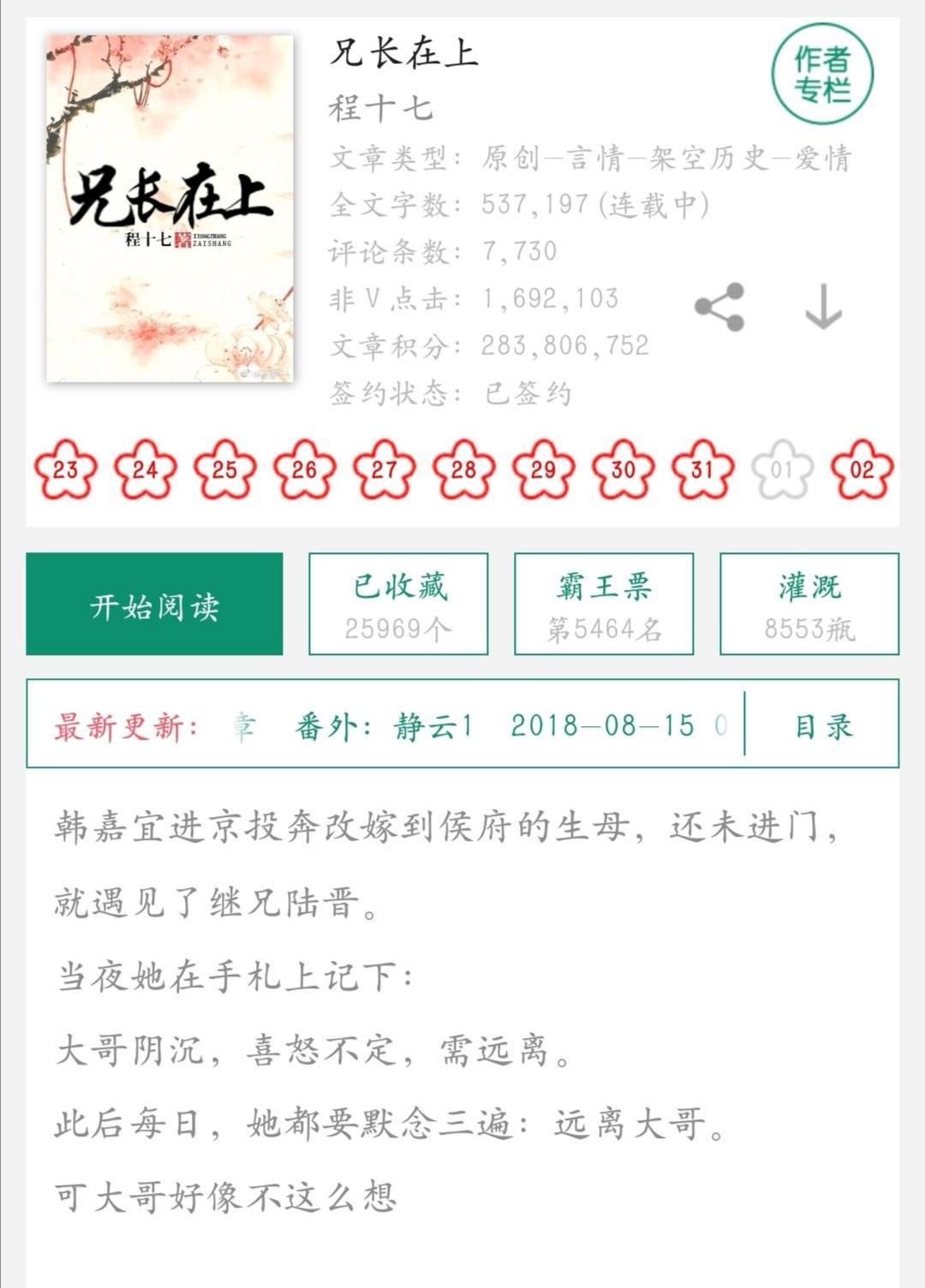Open the 作者专栏 author column

click(x=822, y=75)
